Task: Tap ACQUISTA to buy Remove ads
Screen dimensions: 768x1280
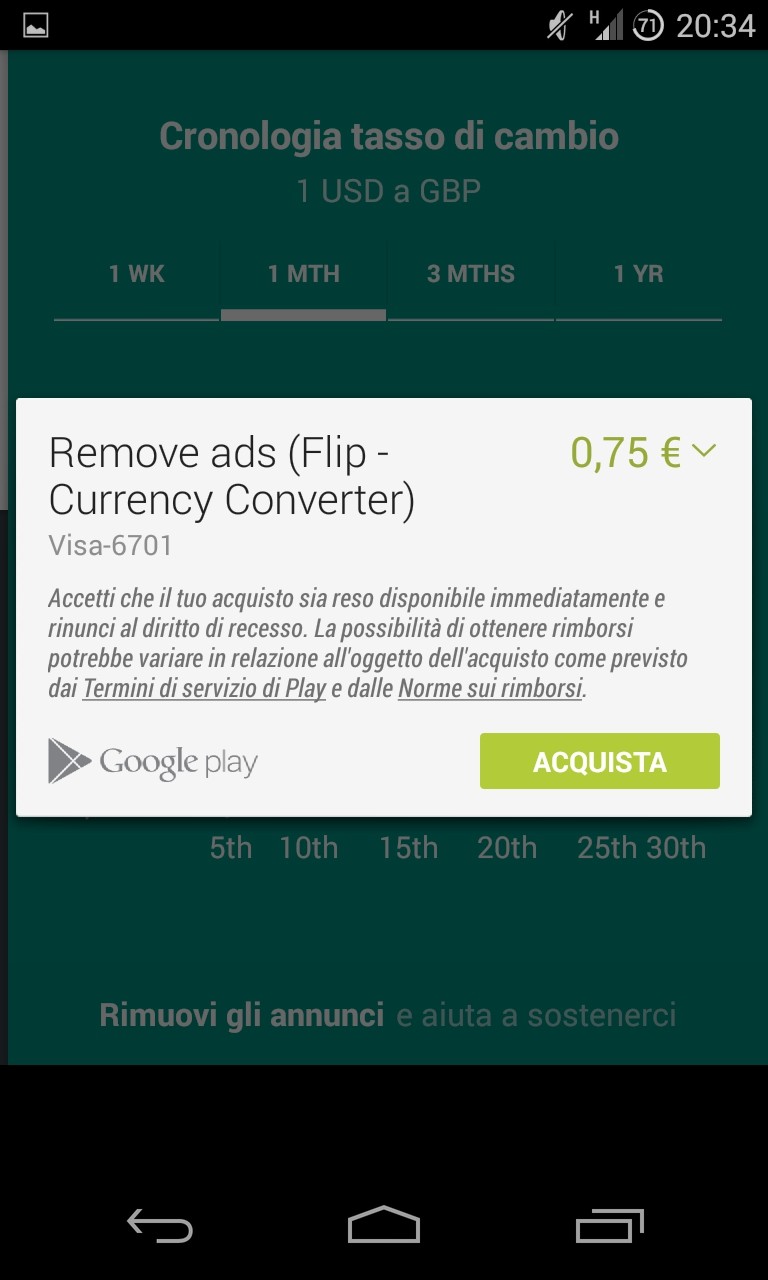Action: coord(599,761)
